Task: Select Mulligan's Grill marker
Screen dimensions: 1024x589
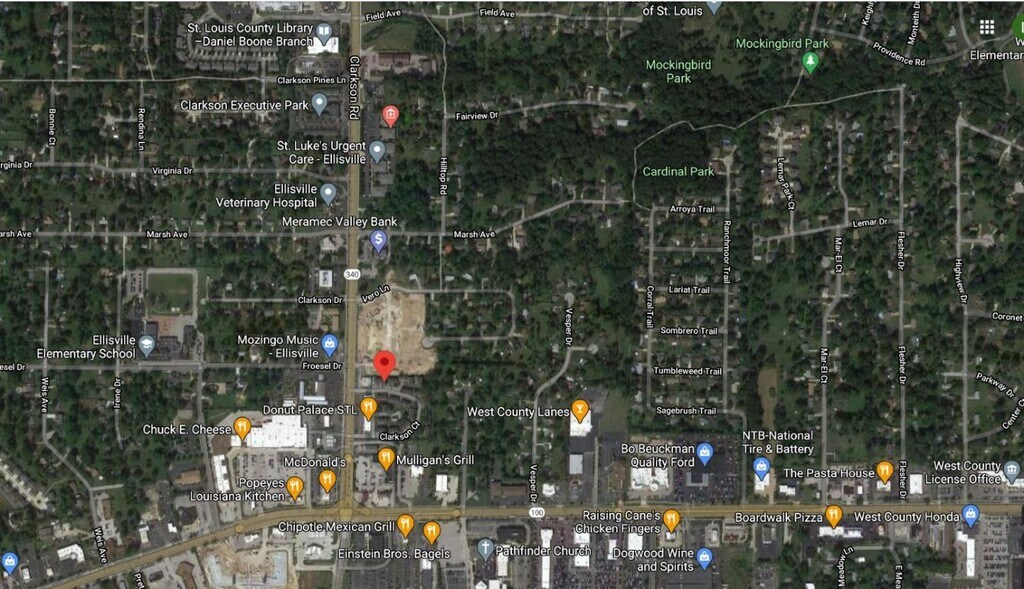Action: pyautogui.click(x=386, y=458)
